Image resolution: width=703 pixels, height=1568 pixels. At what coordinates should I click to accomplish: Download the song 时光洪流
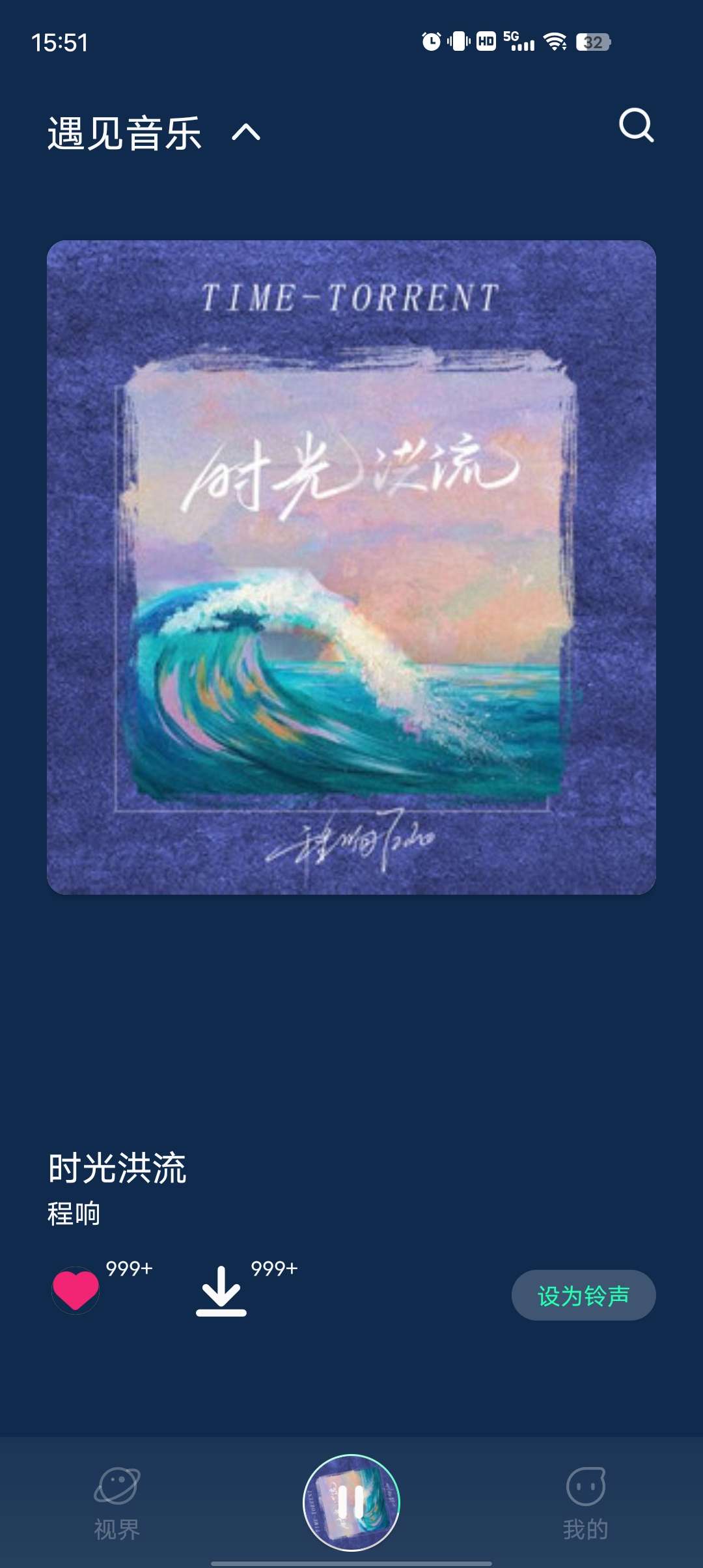[x=221, y=1291]
